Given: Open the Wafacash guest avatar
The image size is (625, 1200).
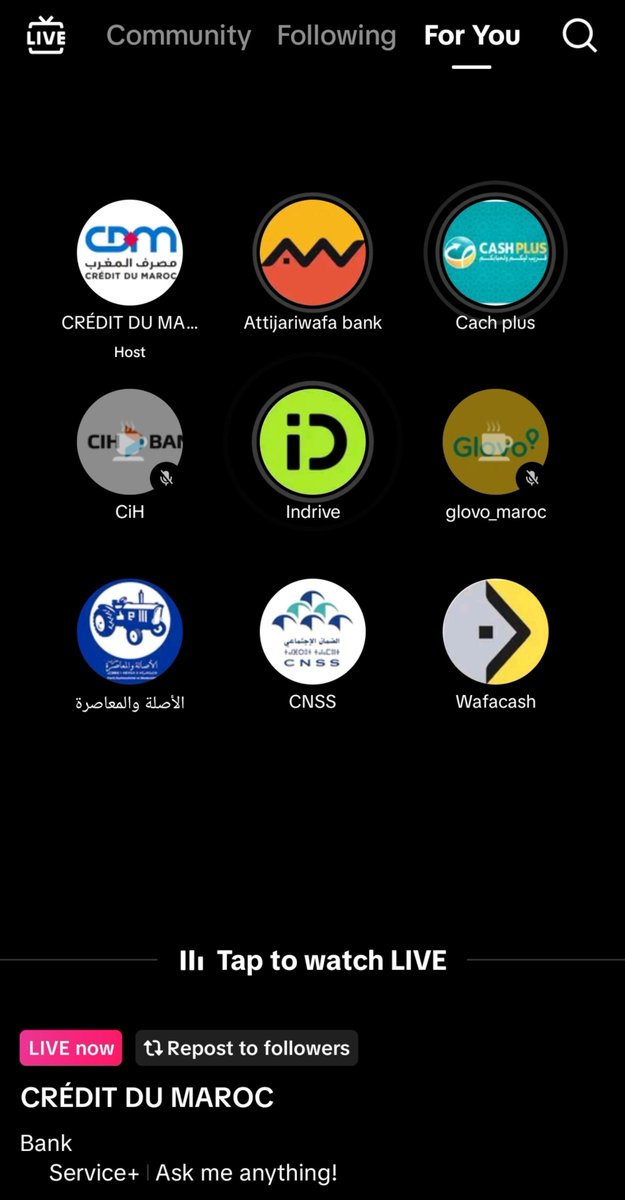Looking at the screenshot, I should click(495, 631).
